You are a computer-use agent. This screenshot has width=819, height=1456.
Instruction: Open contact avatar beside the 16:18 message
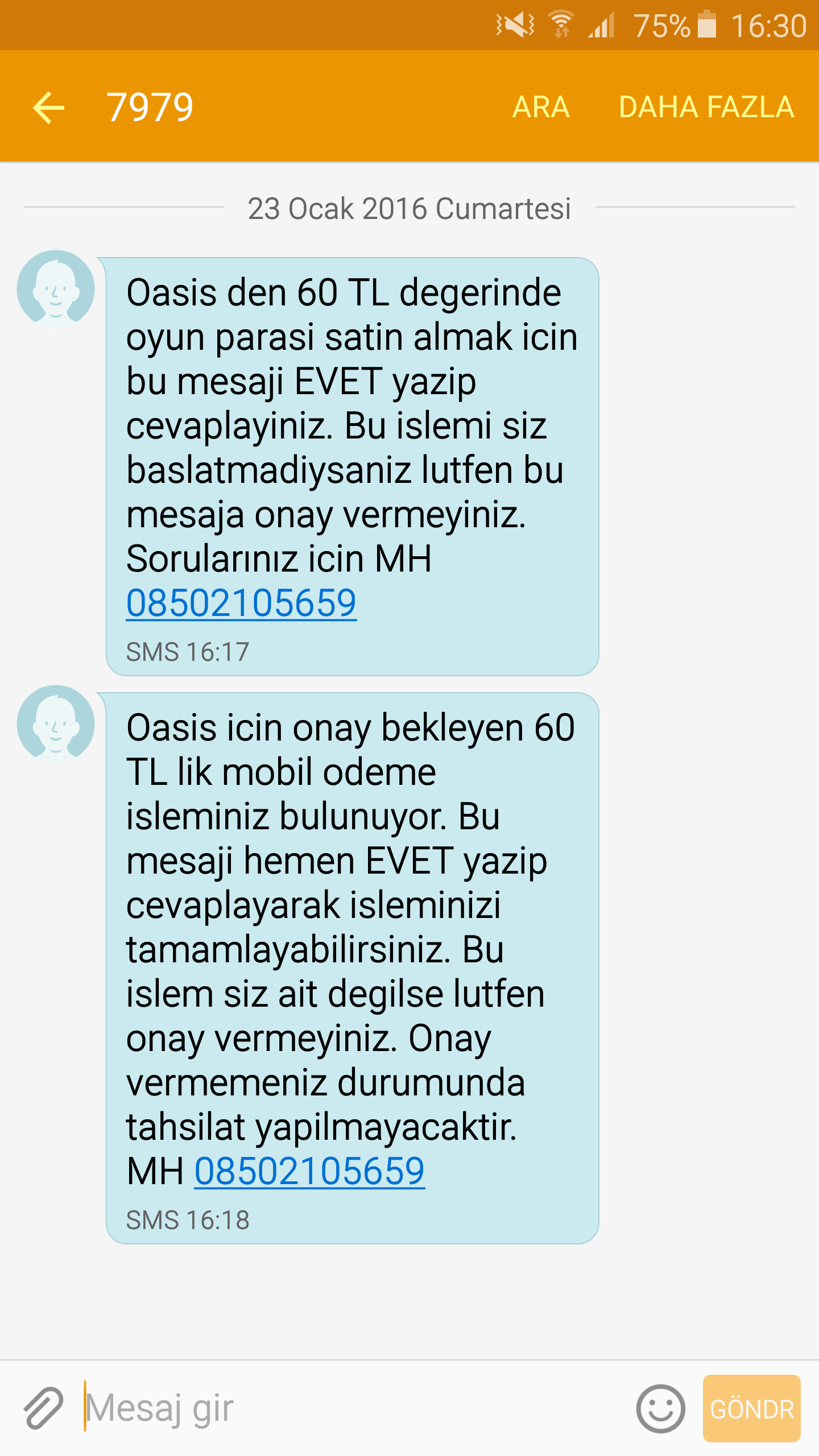56,723
